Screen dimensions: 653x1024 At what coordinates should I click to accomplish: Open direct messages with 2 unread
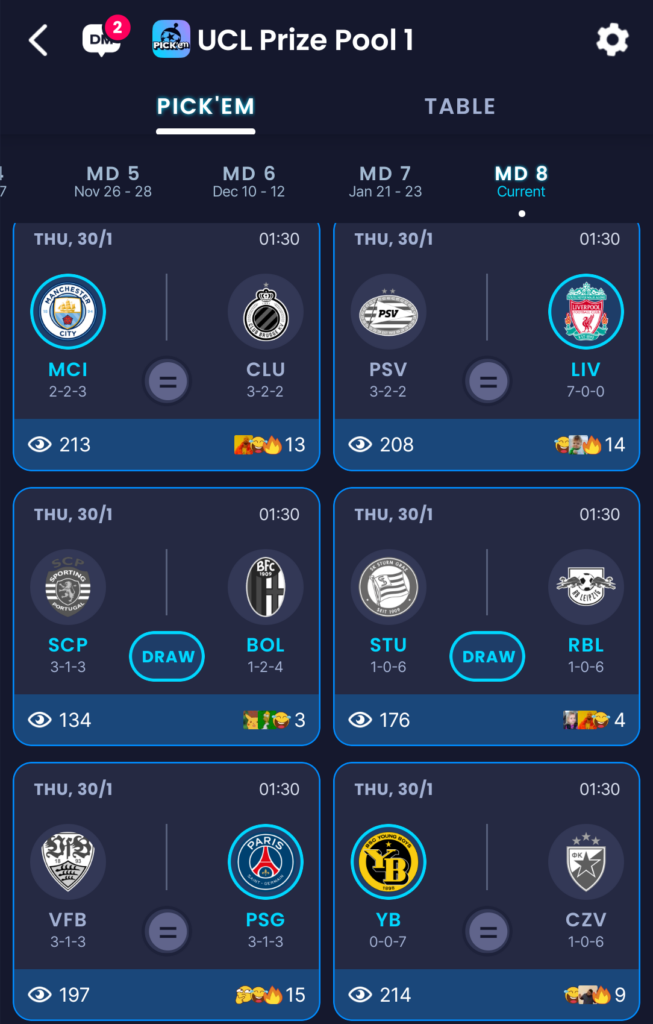[x=103, y=39]
